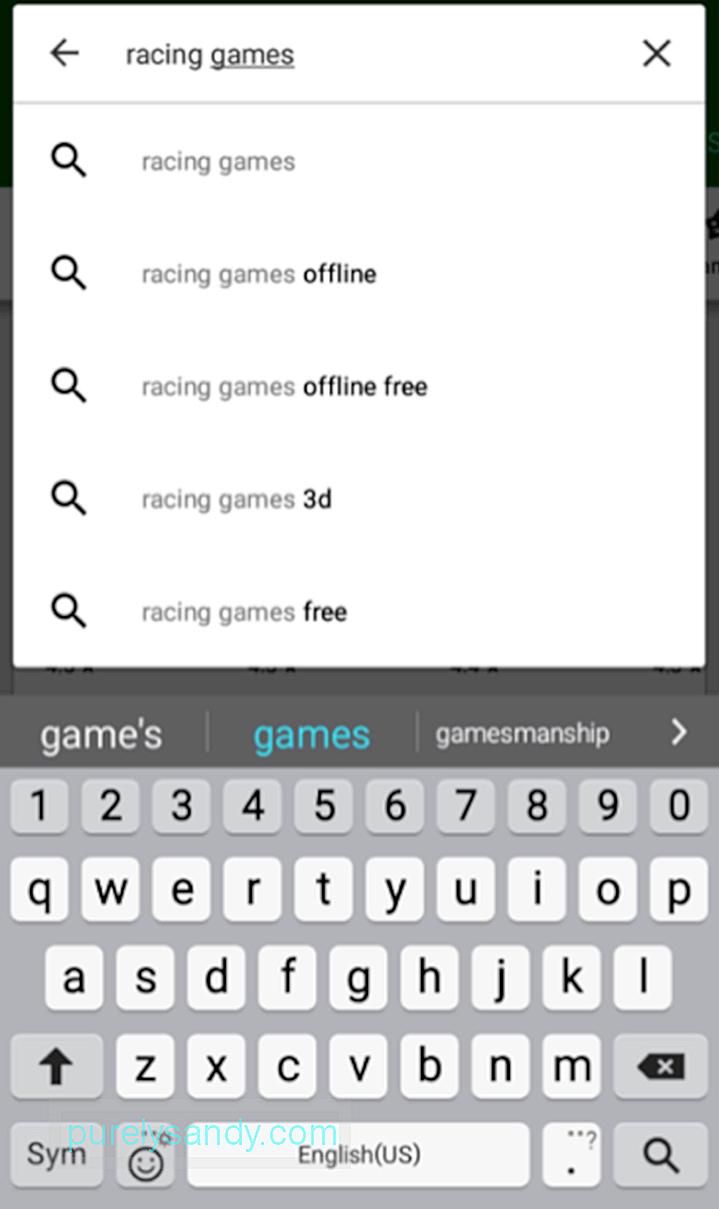This screenshot has height=1209, width=719.
Task: Toggle the shift key
Action: click(x=56, y=1067)
